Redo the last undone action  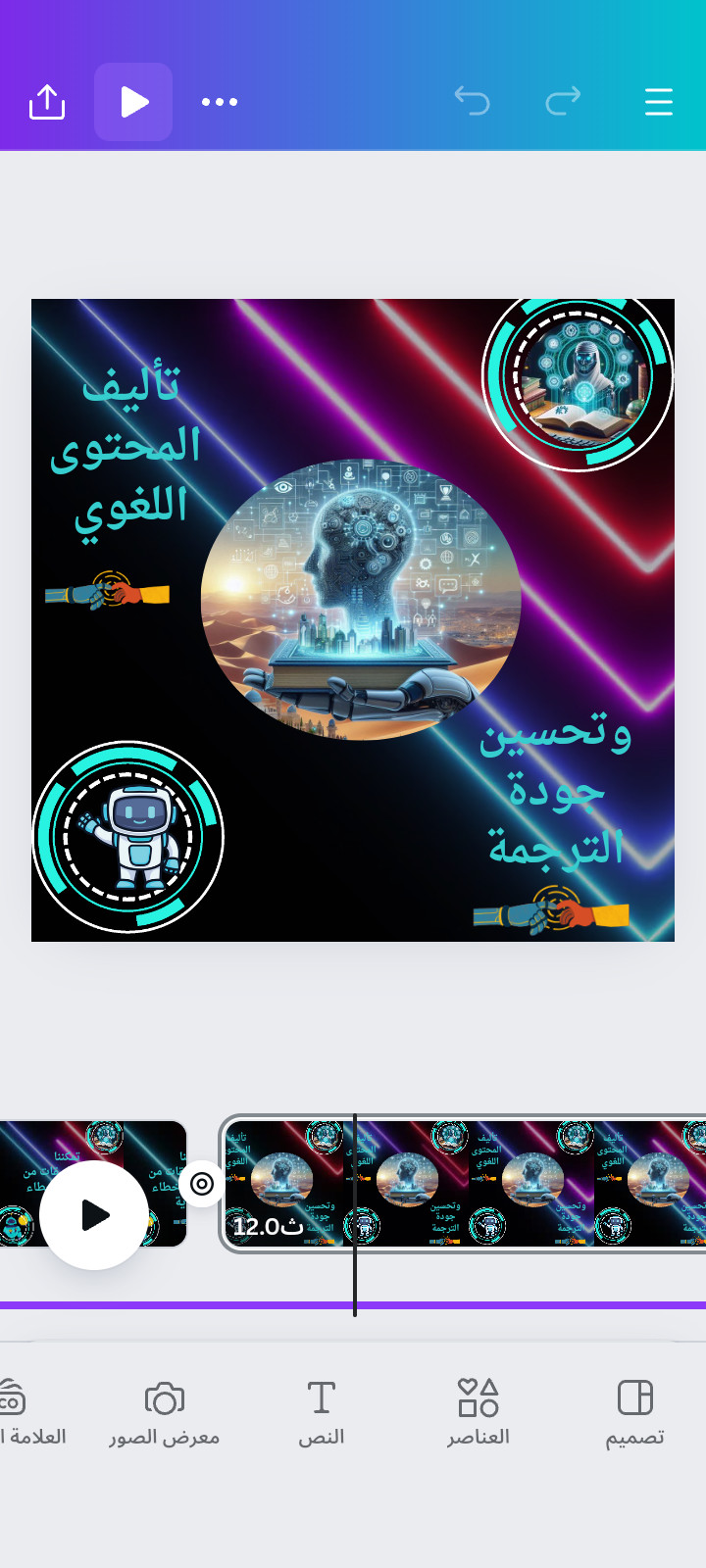(563, 101)
